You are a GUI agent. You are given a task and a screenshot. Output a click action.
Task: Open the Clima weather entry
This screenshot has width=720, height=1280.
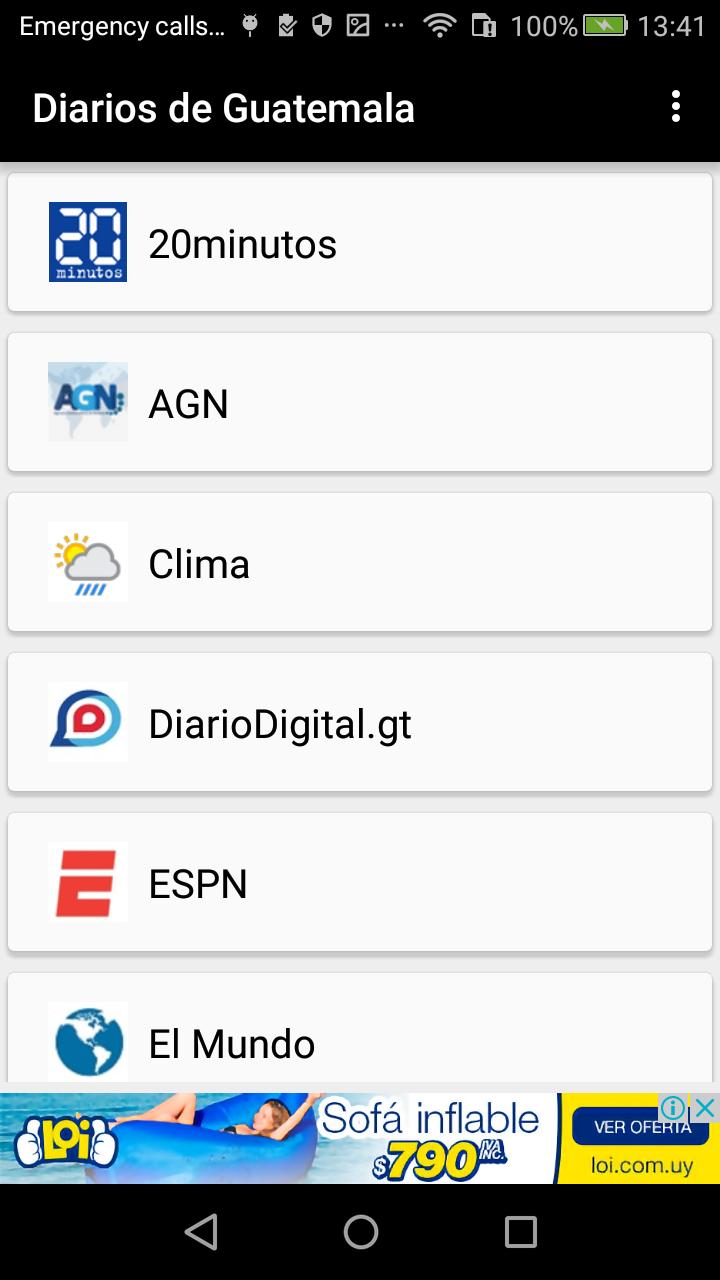tap(360, 562)
